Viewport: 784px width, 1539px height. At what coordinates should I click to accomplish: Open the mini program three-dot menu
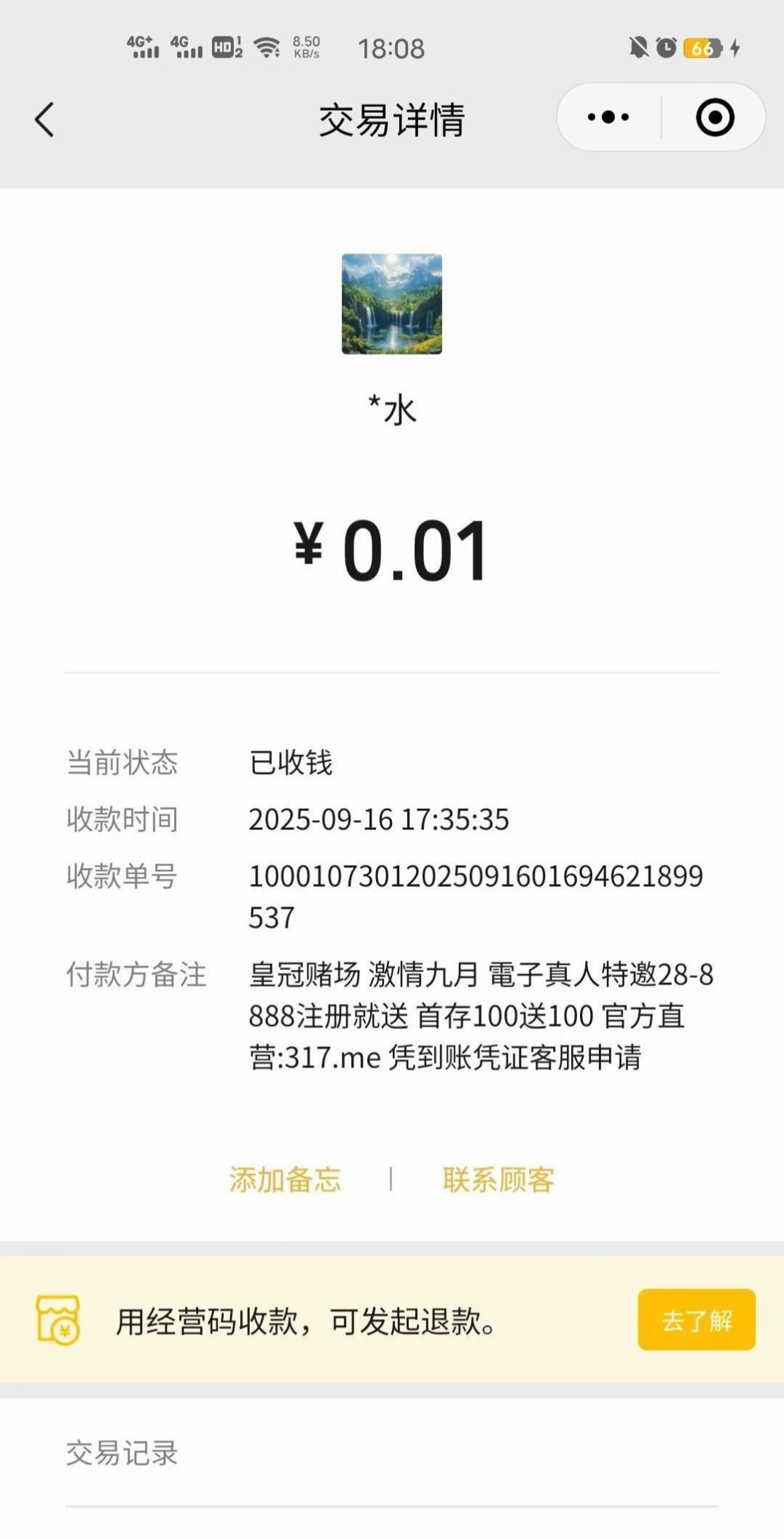click(608, 117)
